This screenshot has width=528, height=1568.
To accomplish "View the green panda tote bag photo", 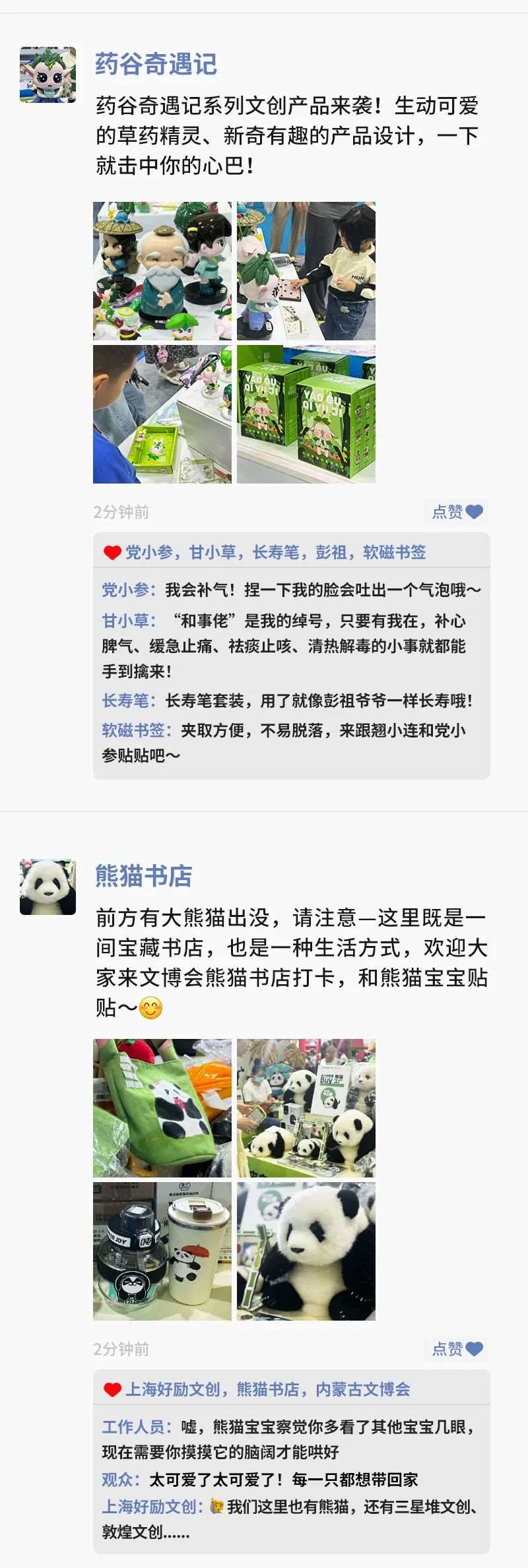I will pyautogui.click(x=162, y=1108).
